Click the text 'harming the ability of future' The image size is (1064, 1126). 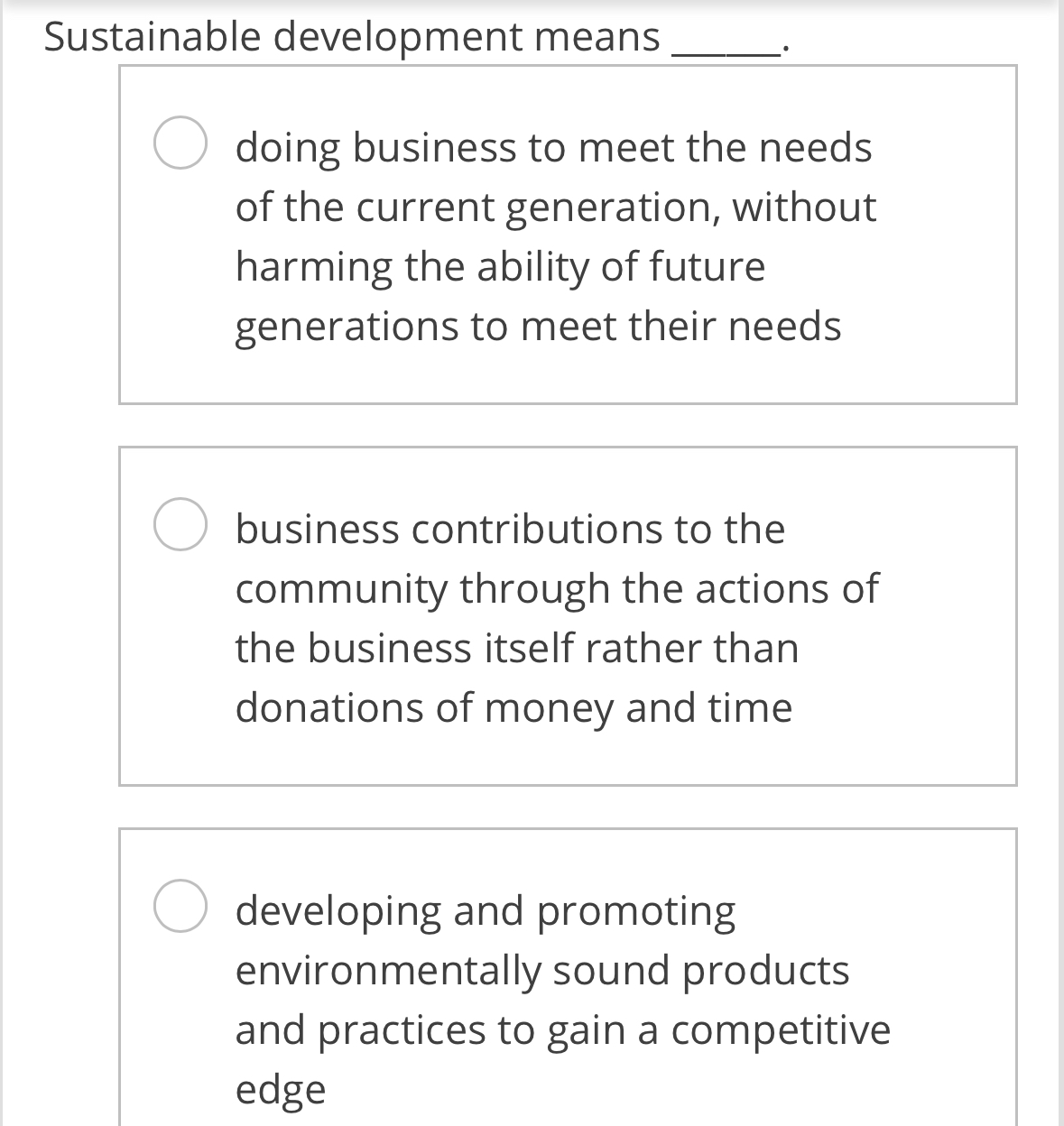(x=500, y=266)
